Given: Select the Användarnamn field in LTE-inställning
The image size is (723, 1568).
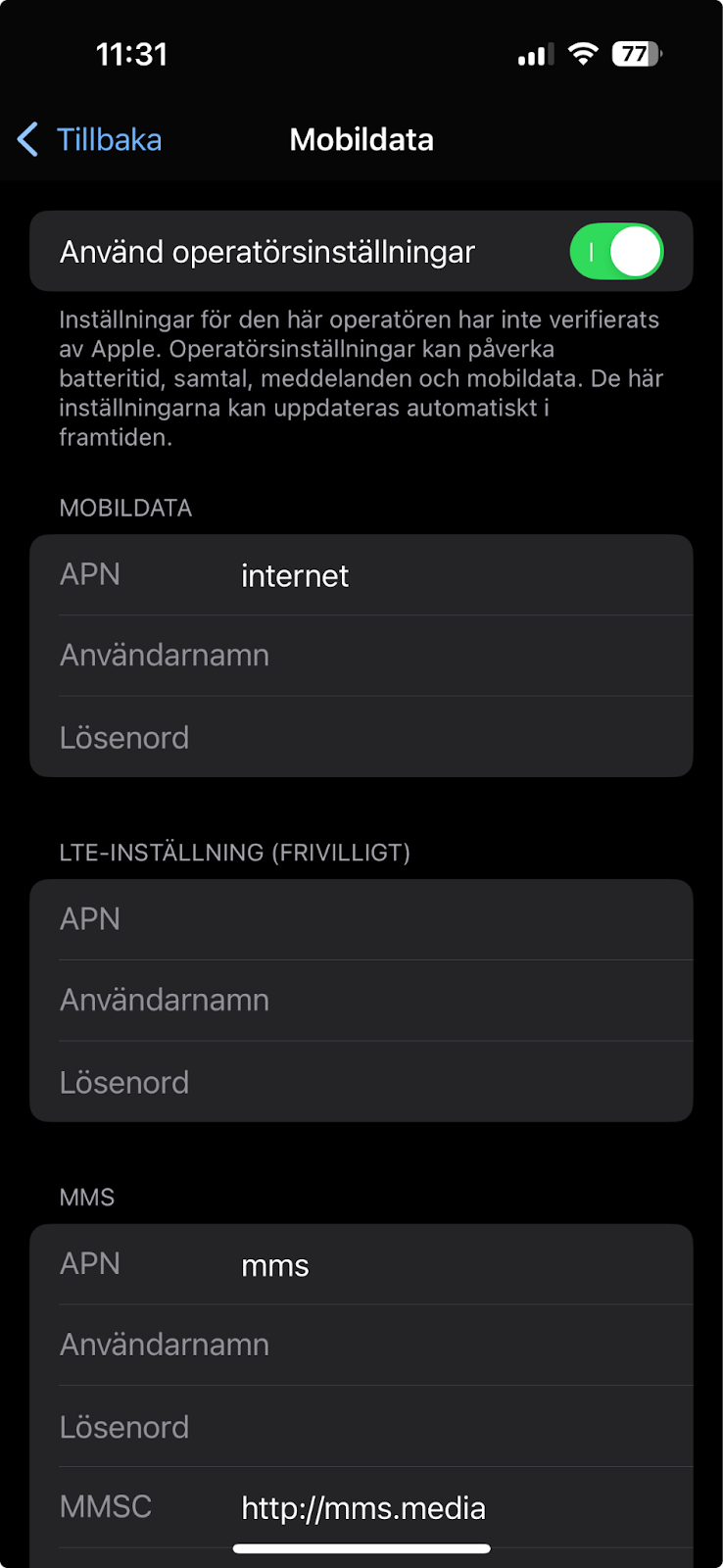Looking at the screenshot, I should click(x=361, y=1001).
